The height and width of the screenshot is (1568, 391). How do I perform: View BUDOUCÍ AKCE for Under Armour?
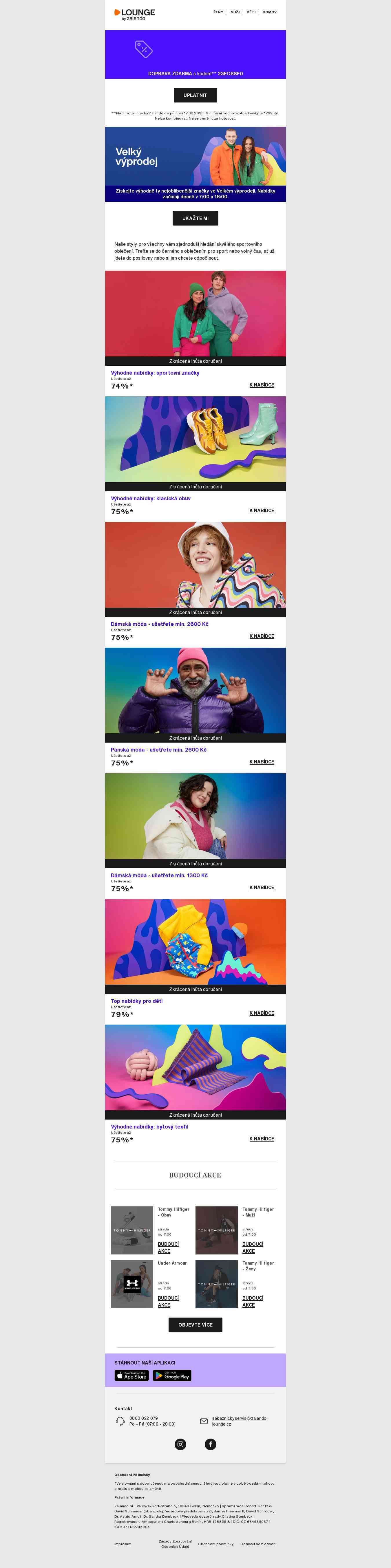168,1301
